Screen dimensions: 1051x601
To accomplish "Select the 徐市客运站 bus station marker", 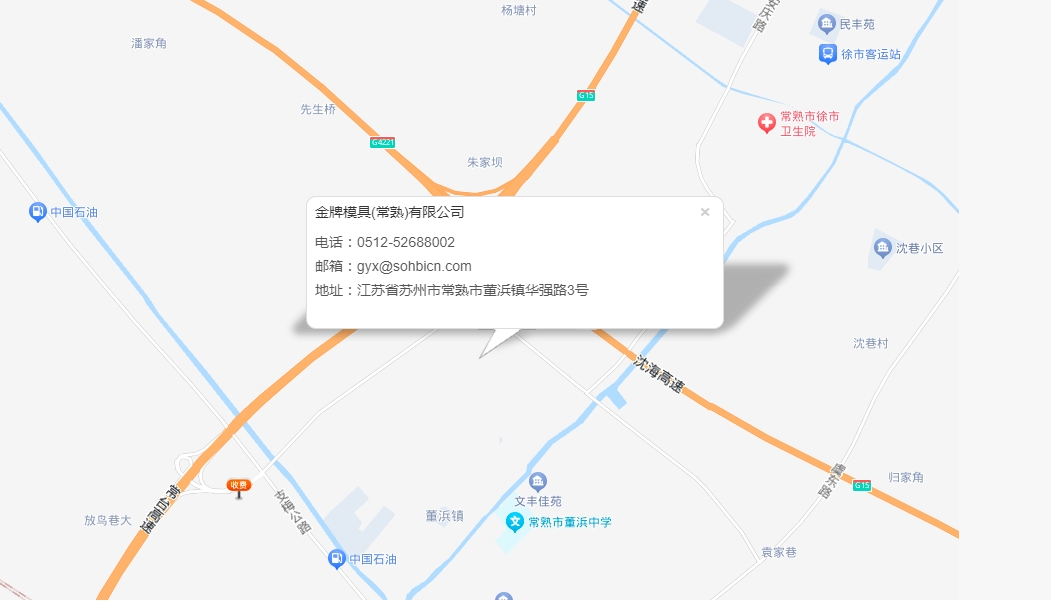I will pos(828,54).
